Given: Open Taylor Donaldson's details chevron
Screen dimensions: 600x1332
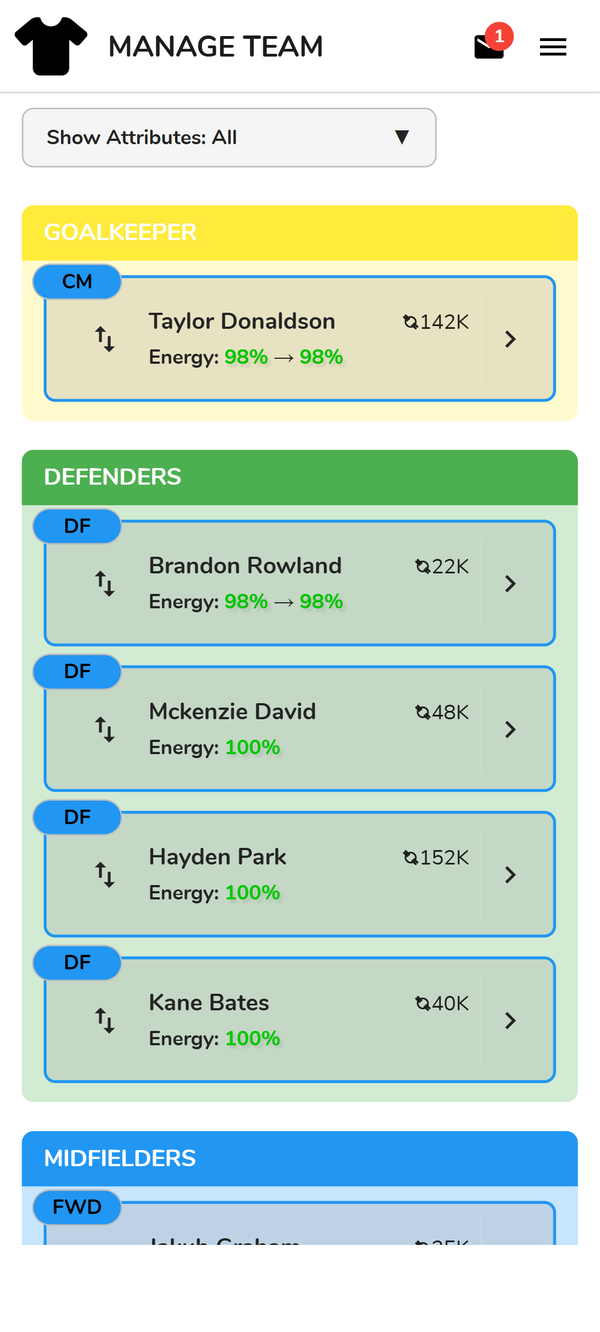Looking at the screenshot, I should click(x=511, y=339).
